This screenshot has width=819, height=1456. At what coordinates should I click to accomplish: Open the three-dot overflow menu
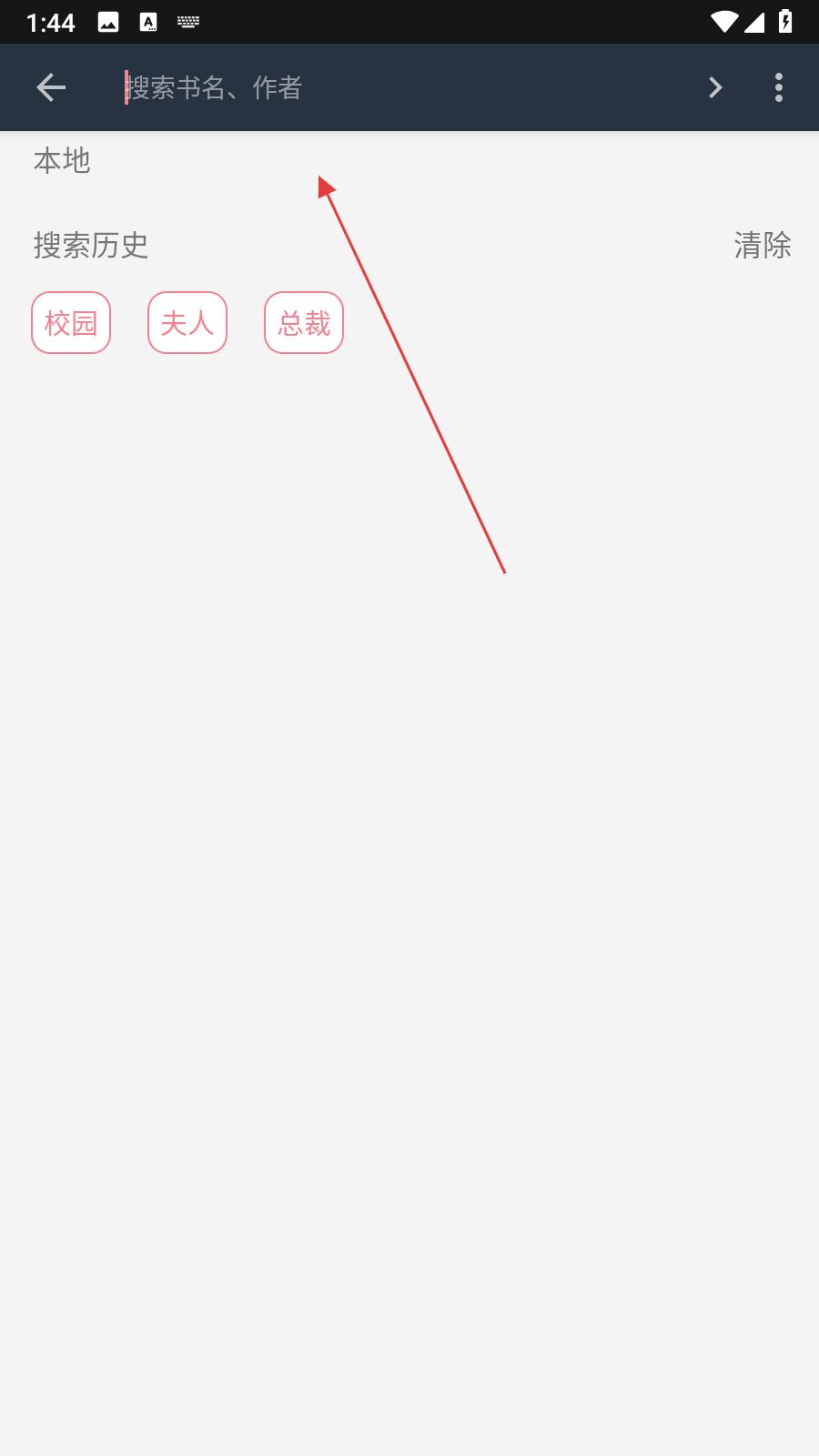(778, 87)
